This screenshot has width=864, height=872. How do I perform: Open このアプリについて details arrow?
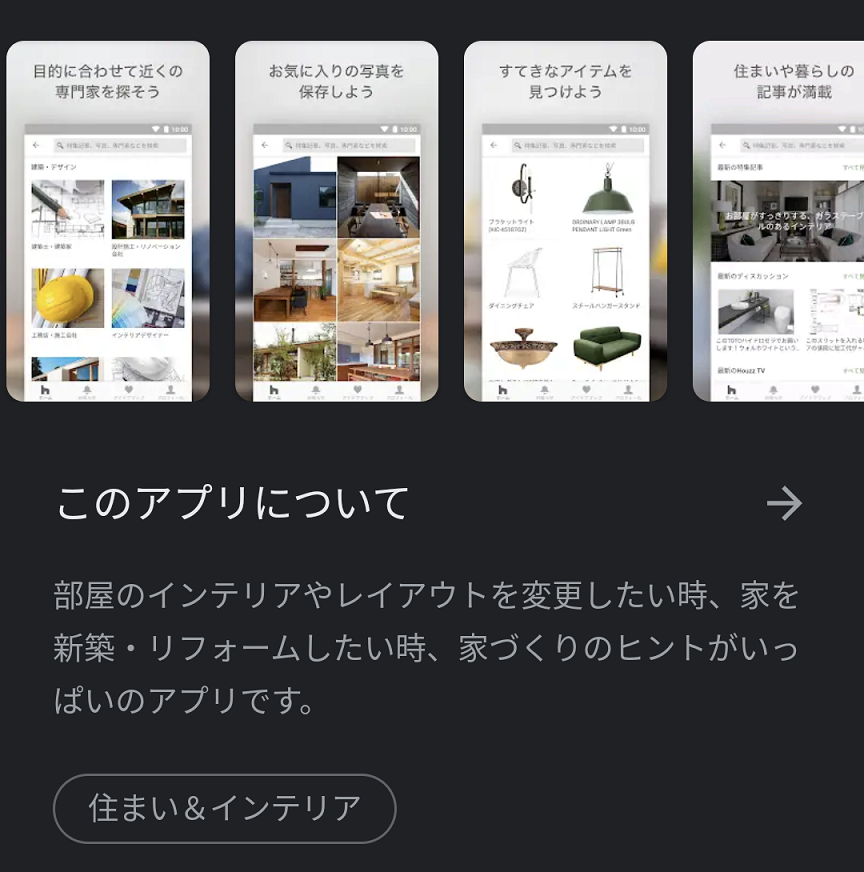[x=784, y=503]
